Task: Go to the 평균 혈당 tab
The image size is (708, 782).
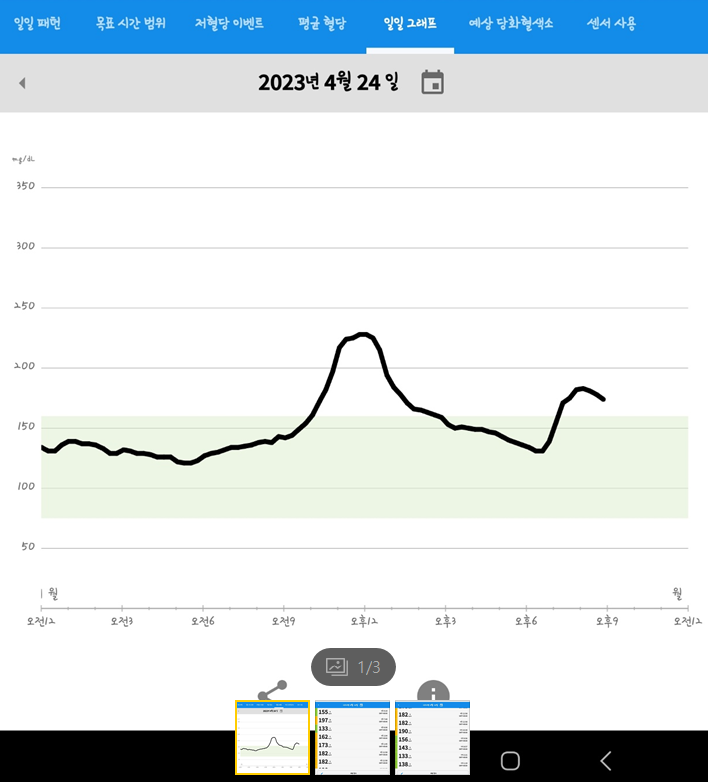Action: [x=322, y=23]
